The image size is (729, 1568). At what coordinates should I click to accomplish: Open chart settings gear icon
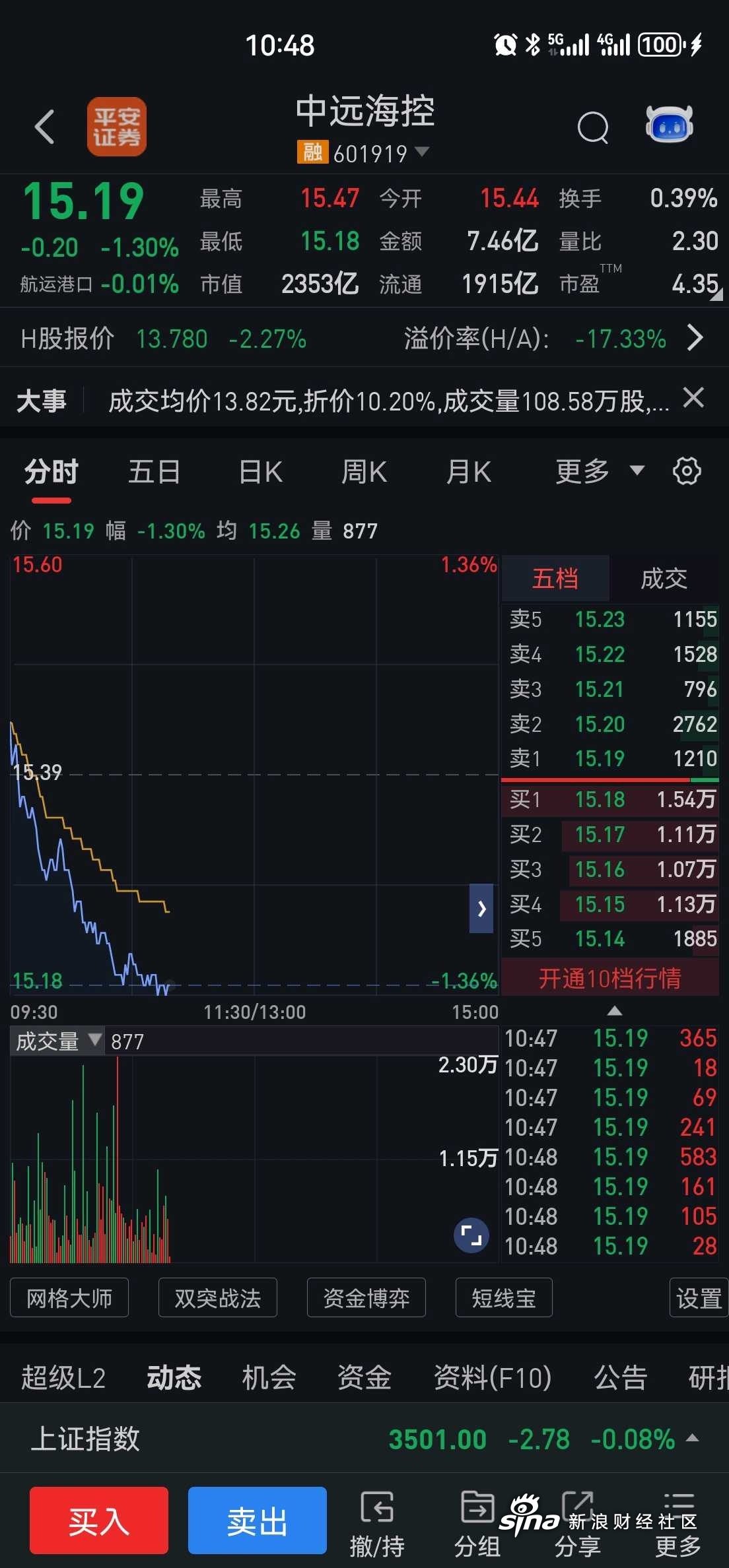point(687,471)
